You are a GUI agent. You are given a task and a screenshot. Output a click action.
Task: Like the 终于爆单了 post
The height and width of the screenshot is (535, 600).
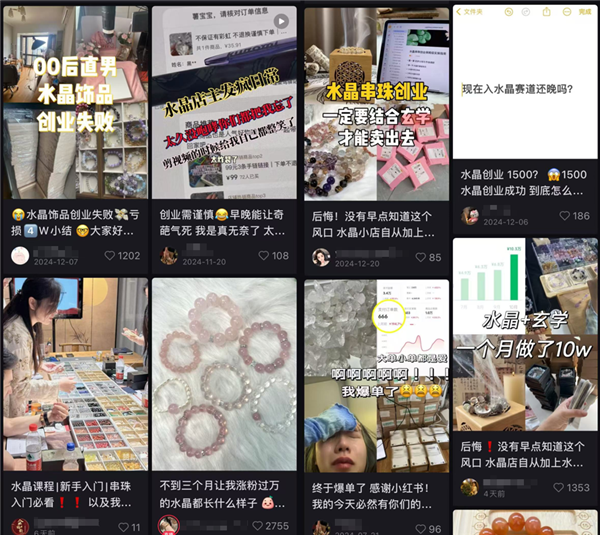418,527
